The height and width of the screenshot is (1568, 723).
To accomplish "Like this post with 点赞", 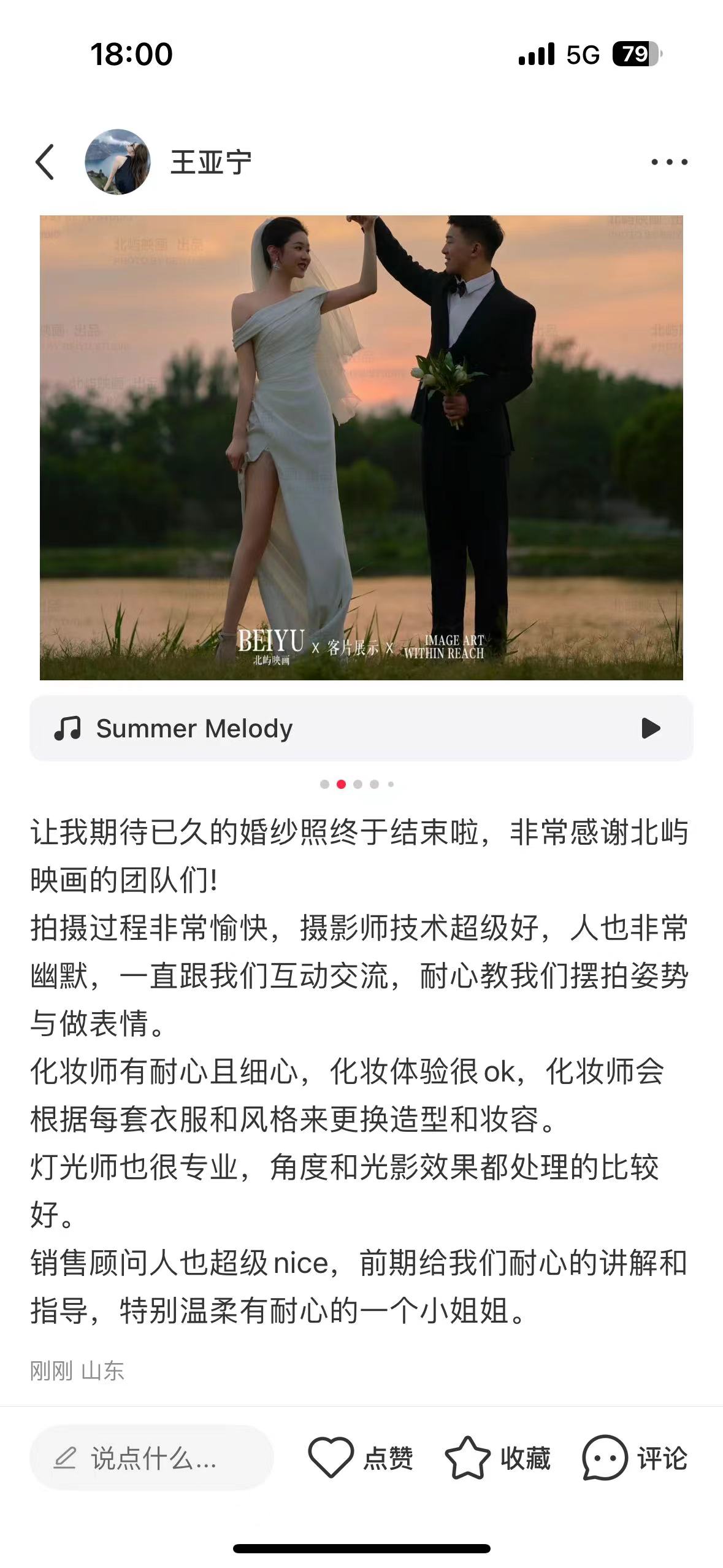I will (x=361, y=1458).
